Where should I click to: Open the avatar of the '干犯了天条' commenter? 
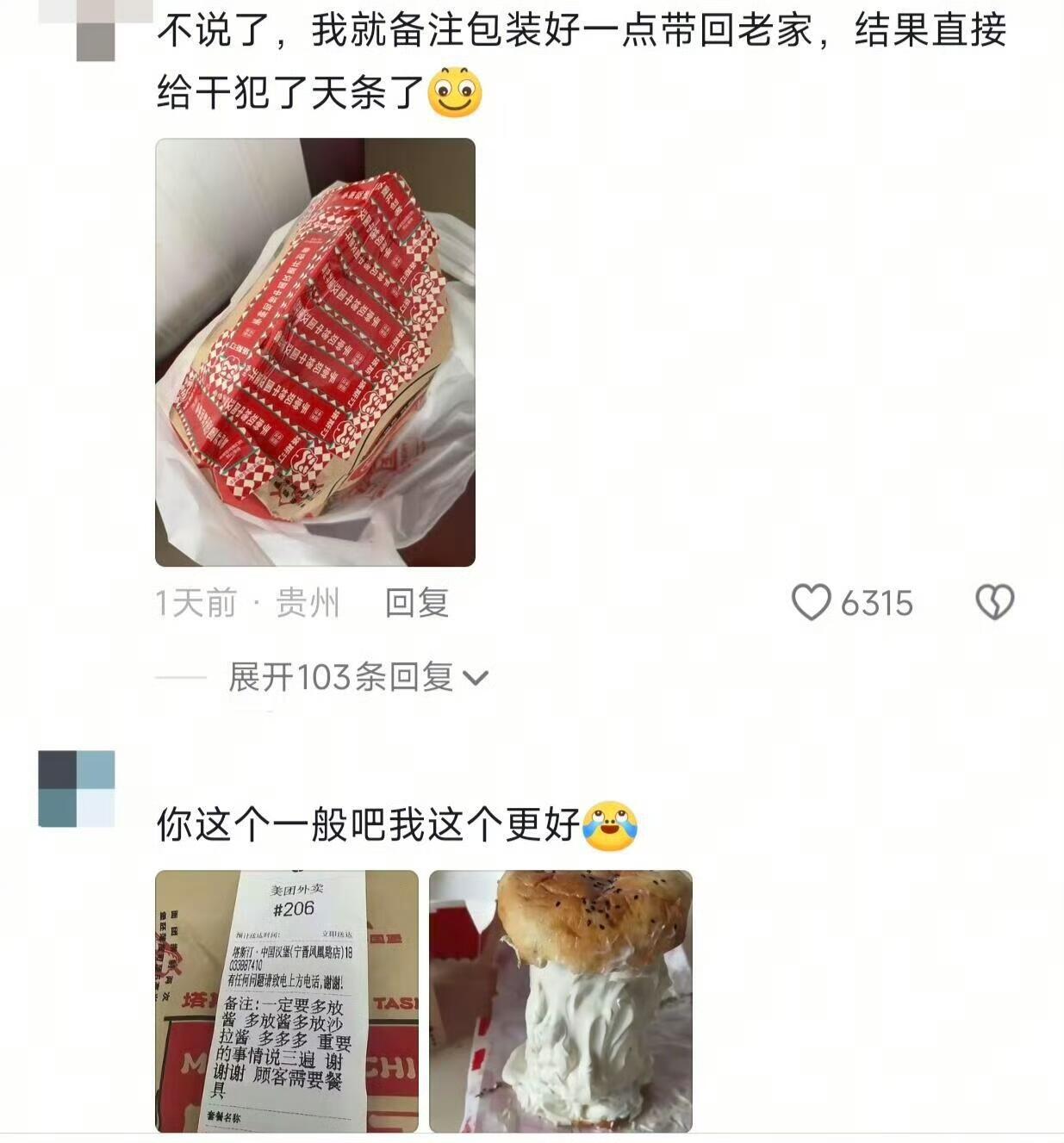click(95, 30)
